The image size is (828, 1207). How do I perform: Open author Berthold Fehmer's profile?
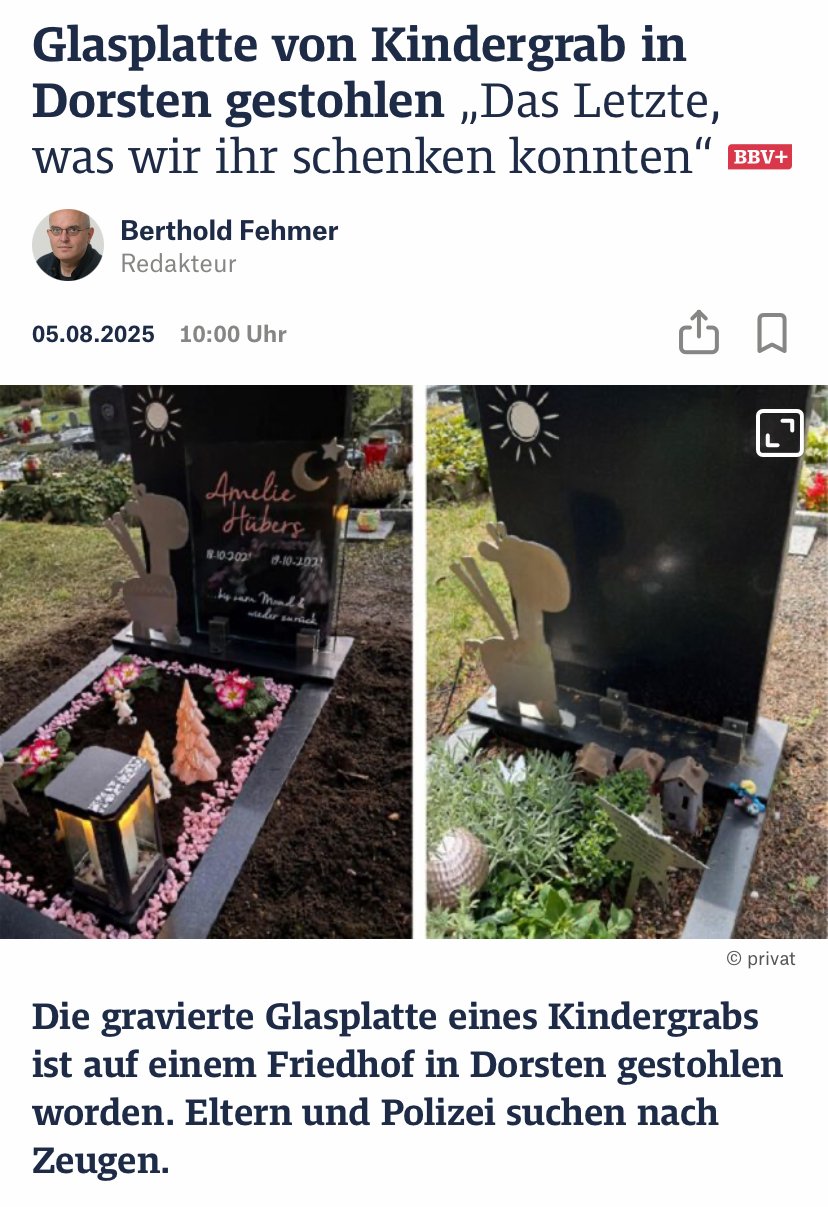click(x=228, y=231)
